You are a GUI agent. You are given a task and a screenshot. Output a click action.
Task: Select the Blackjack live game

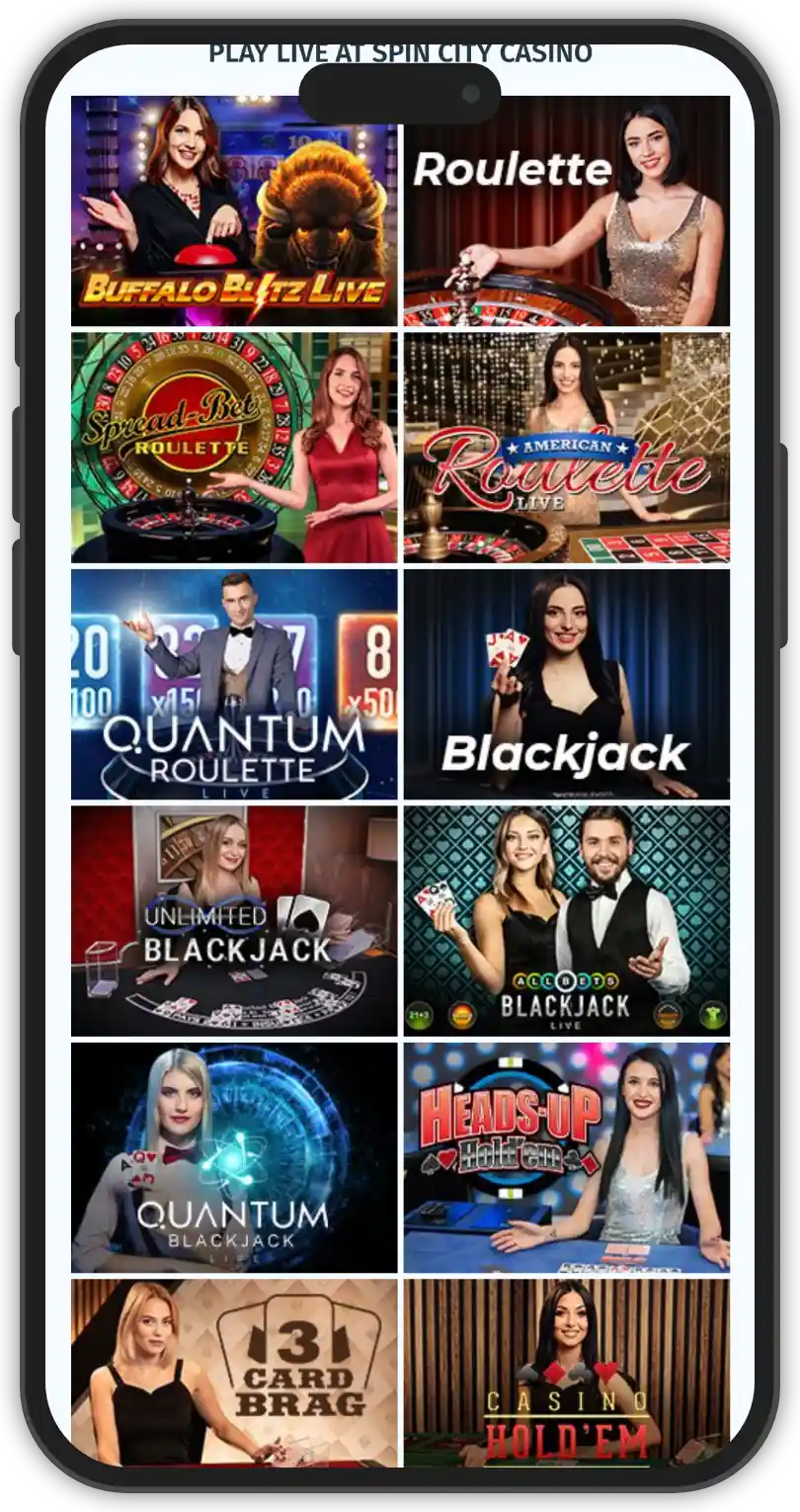(568, 687)
